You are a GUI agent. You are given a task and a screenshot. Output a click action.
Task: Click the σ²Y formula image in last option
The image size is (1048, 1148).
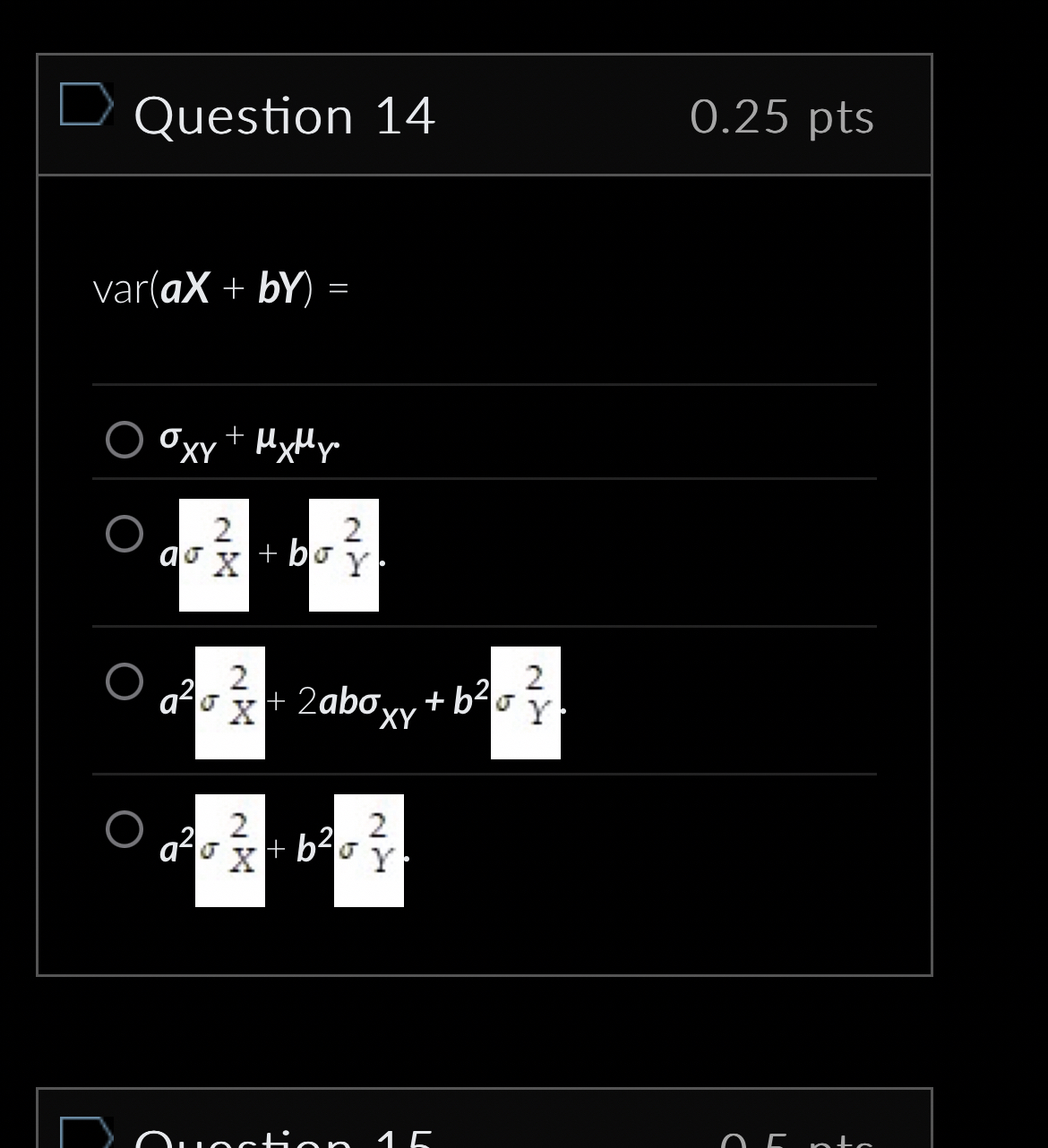(x=368, y=851)
